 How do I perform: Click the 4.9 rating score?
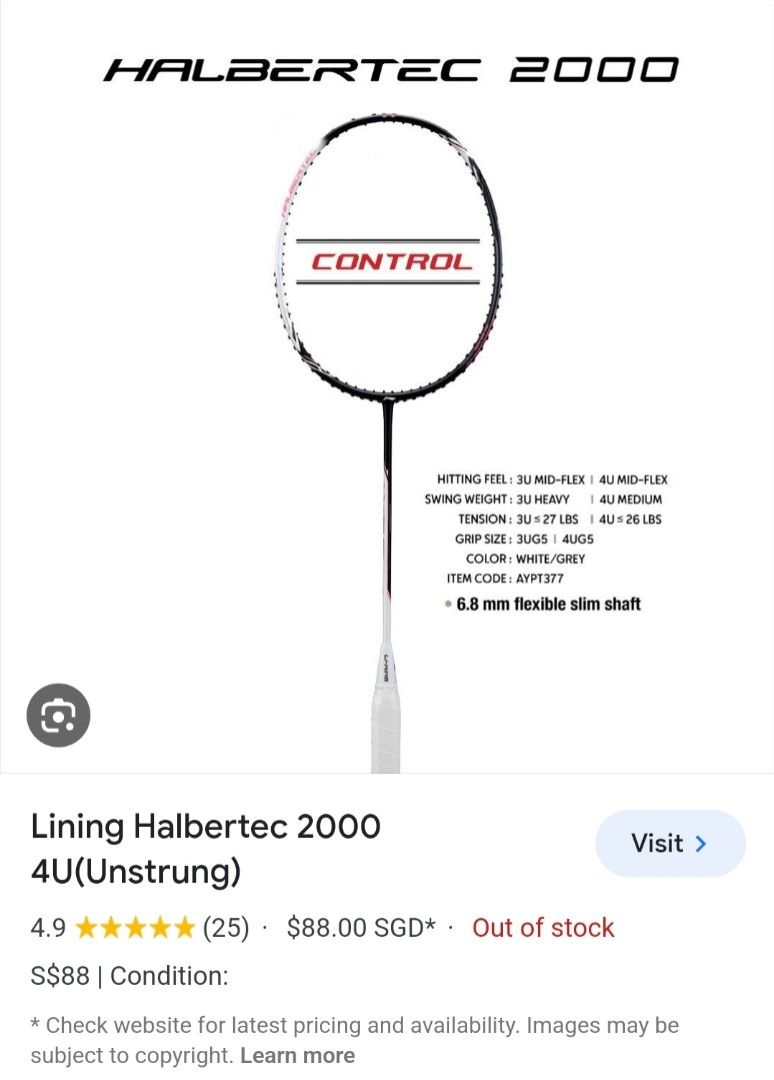[x=48, y=927]
